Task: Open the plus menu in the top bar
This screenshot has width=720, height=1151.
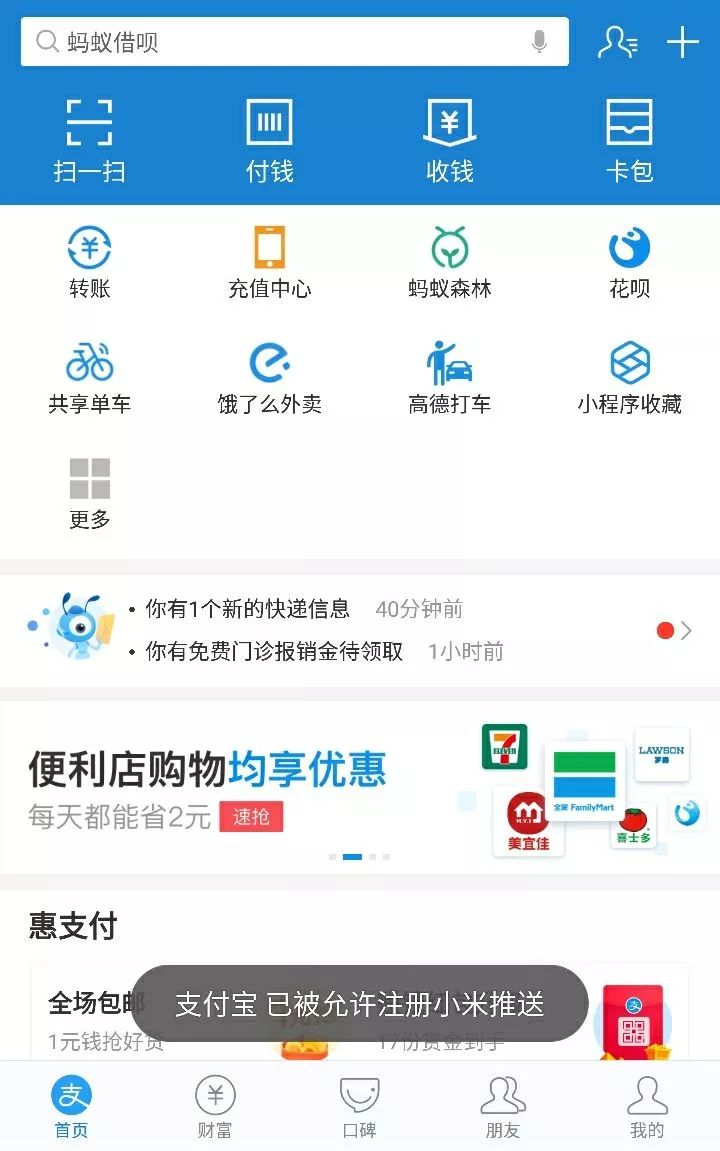Action: point(682,42)
